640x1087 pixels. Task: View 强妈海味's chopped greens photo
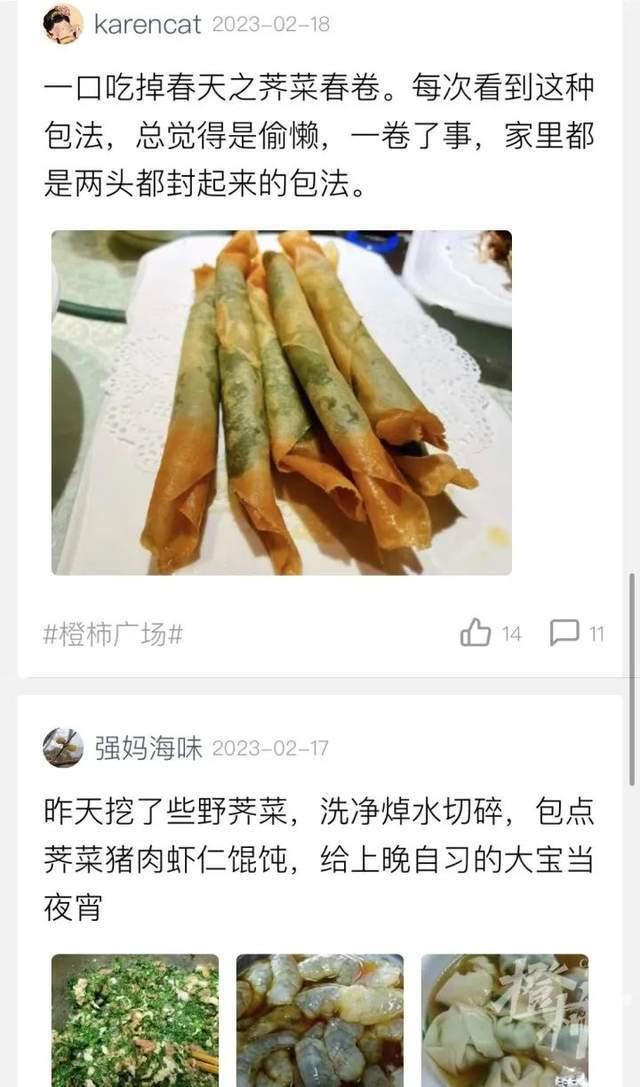tap(135, 1020)
